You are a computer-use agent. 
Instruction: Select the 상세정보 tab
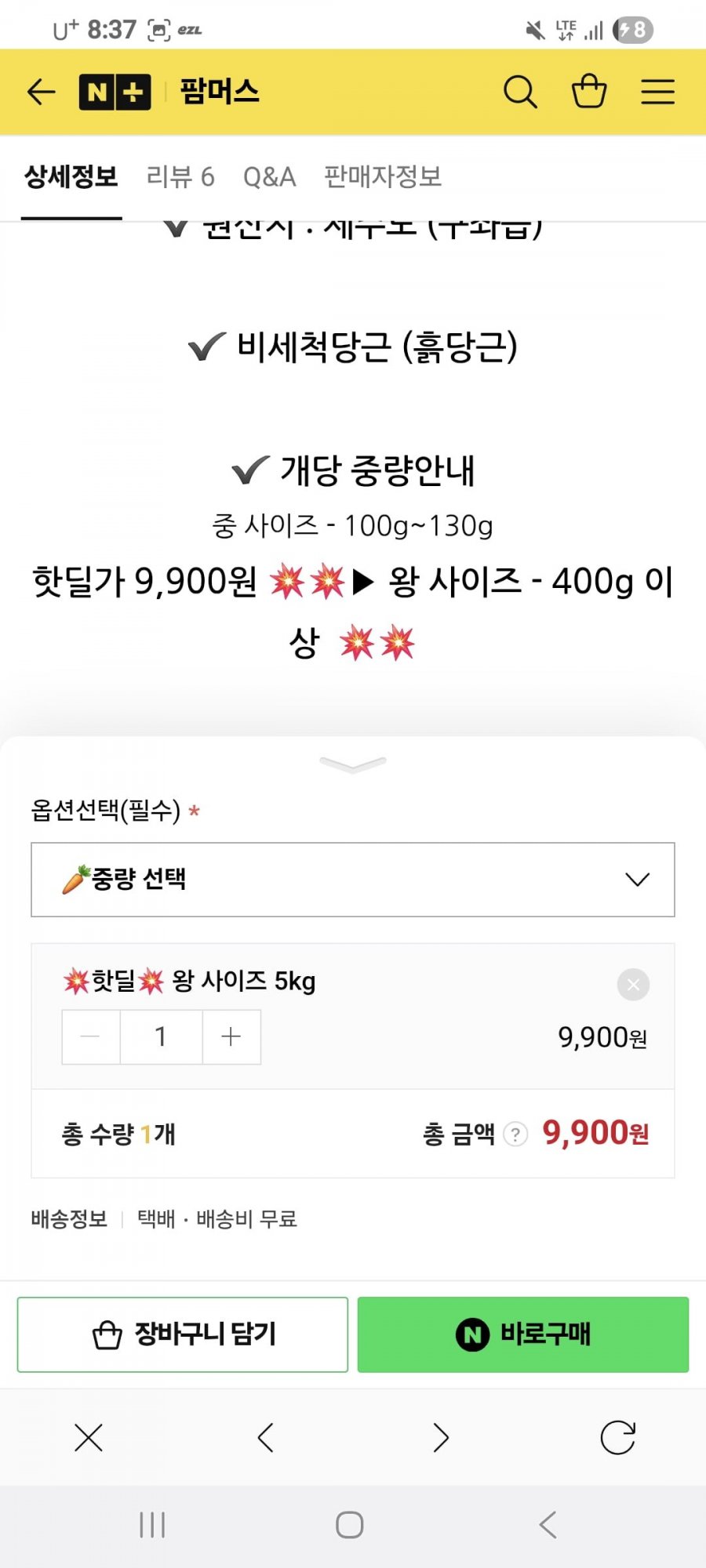point(71,177)
